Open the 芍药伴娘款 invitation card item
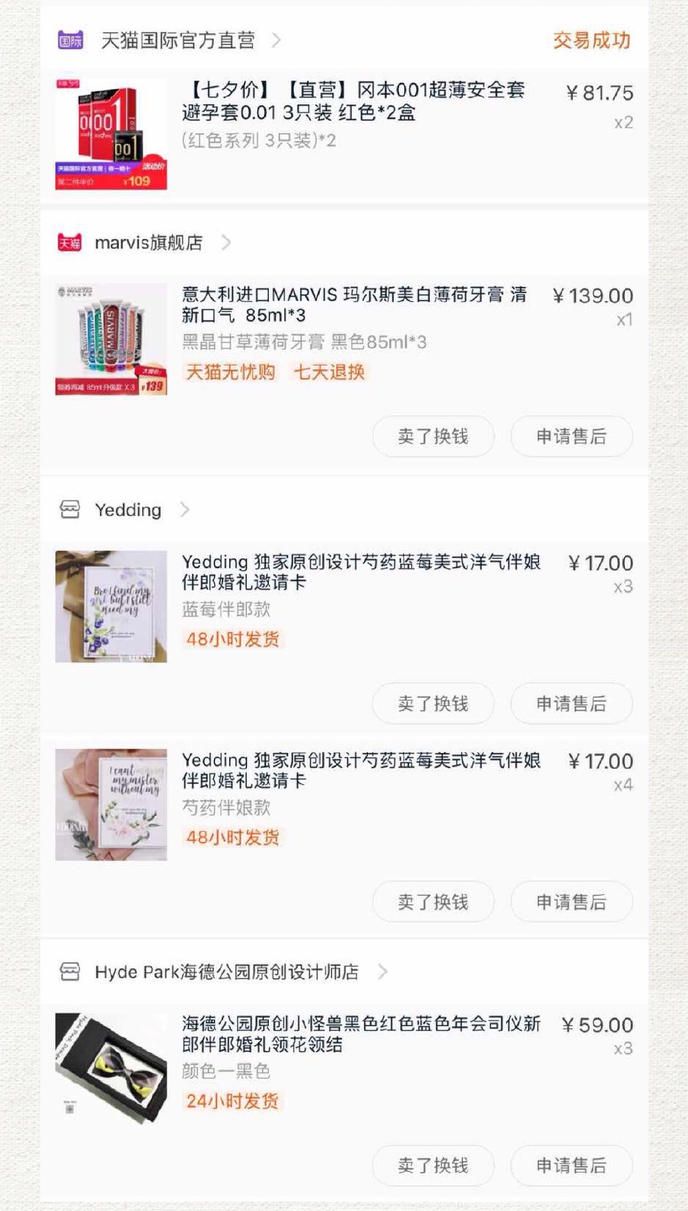 click(360, 771)
